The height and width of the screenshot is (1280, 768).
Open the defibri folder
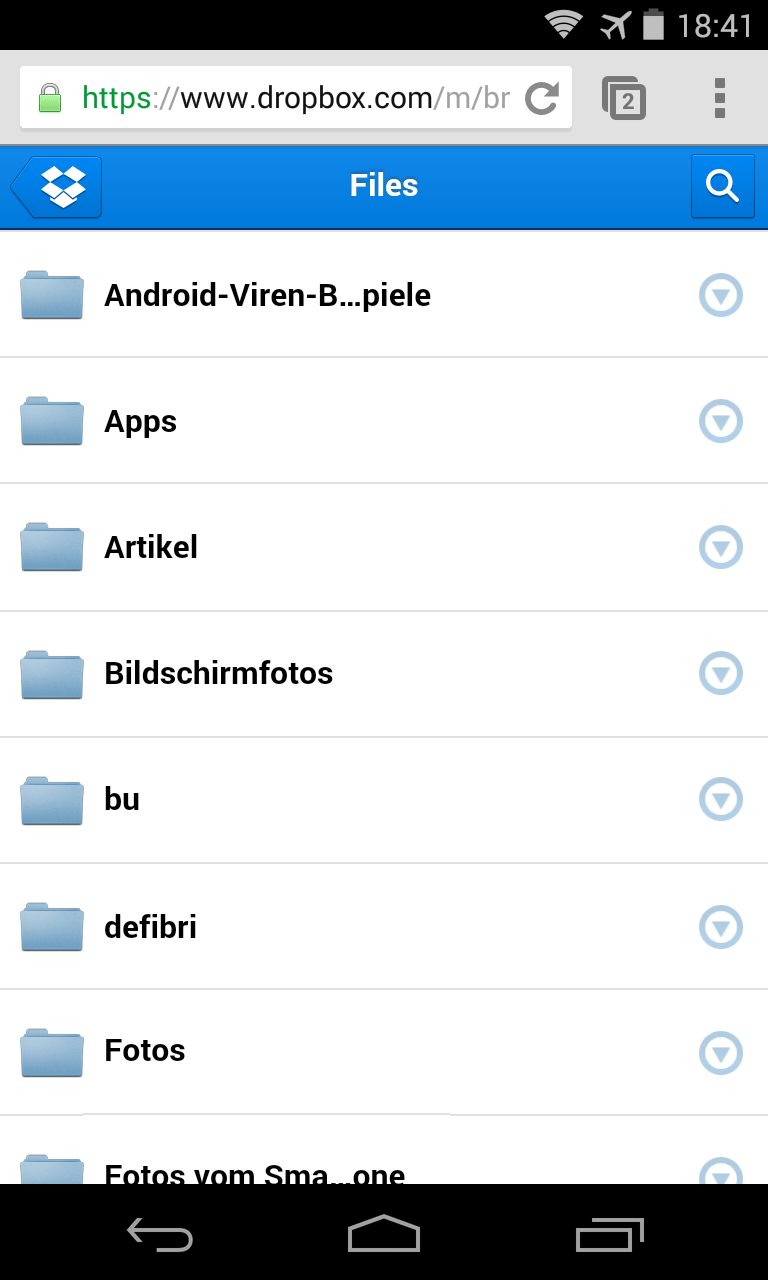click(x=150, y=927)
